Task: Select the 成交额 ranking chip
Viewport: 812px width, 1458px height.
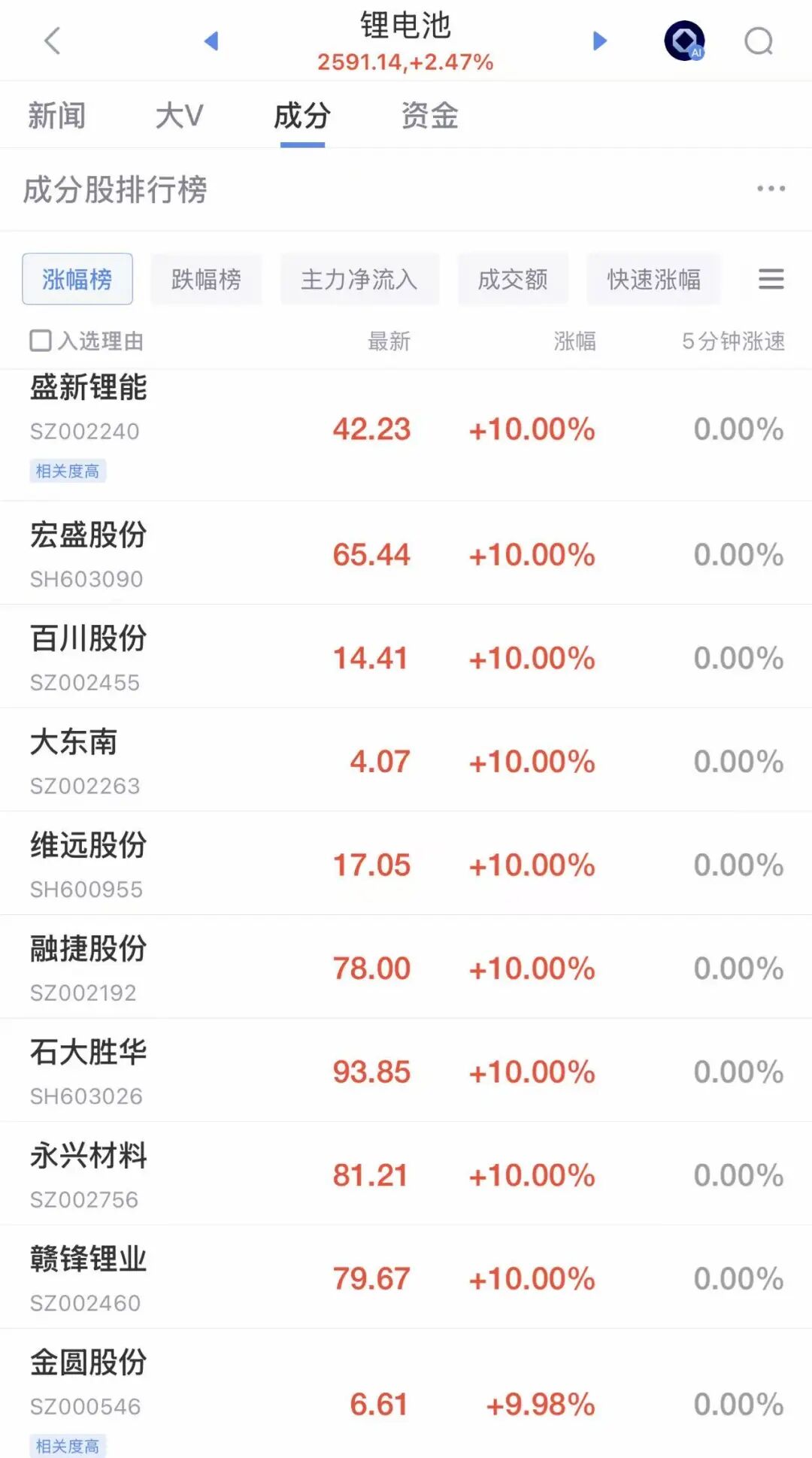Action: tap(513, 280)
